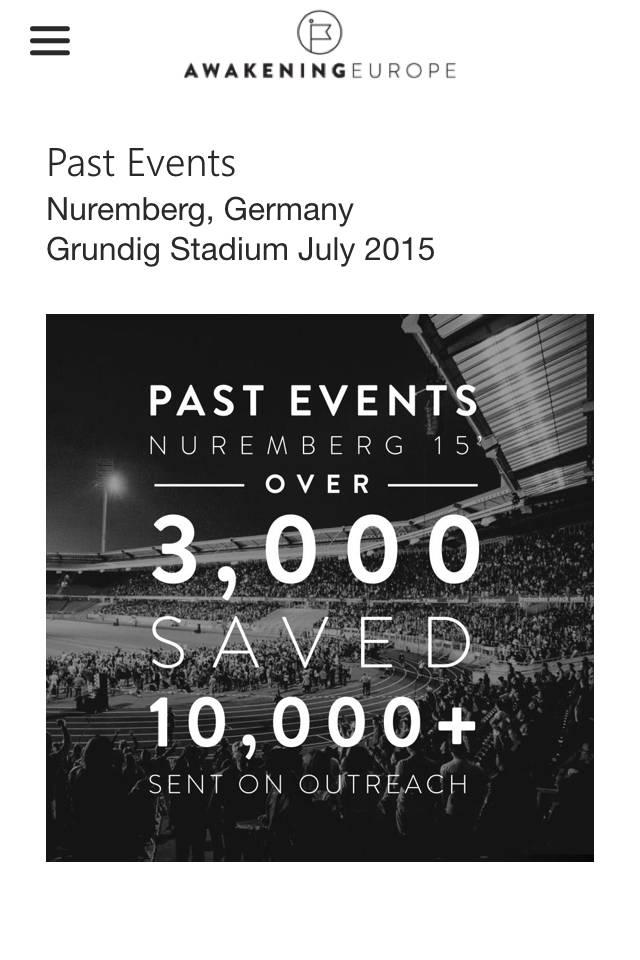The height and width of the screenshot is (960, 640).
Task: Open the Nuremberg 15 past event image
Action: (x=320, y=587)
